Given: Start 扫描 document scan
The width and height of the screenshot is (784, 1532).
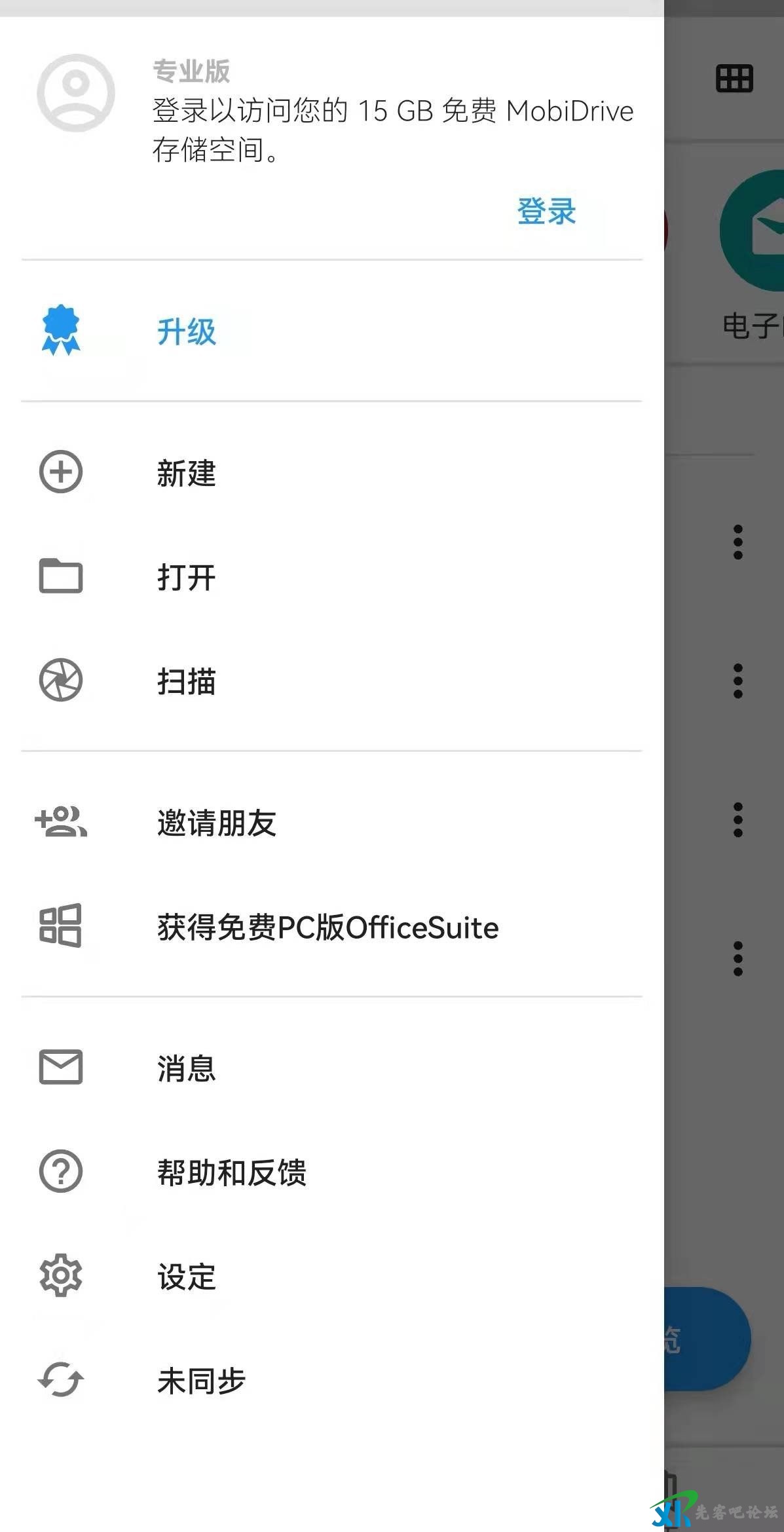Looking at the screenshot, I should [187, 681].
